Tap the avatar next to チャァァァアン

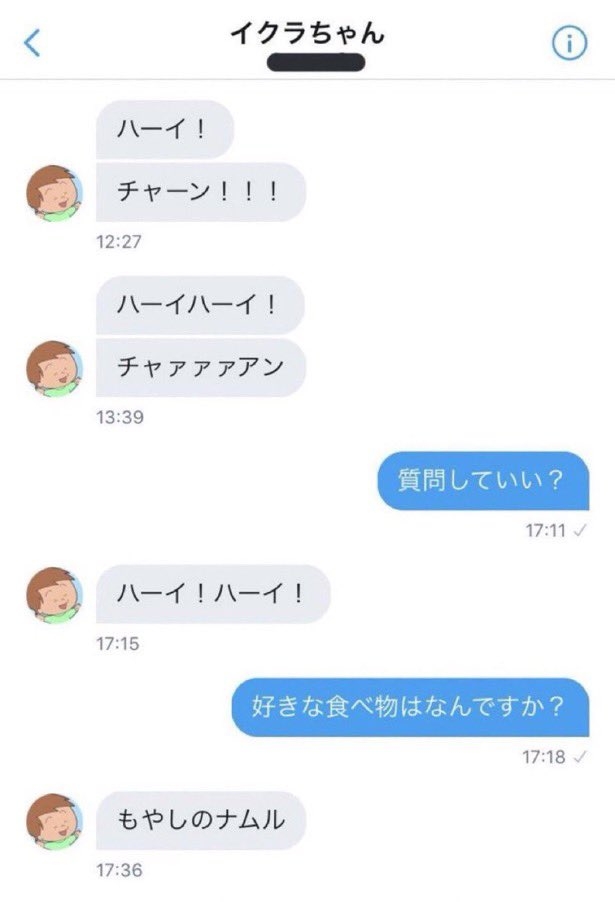[x=54, y=368]
